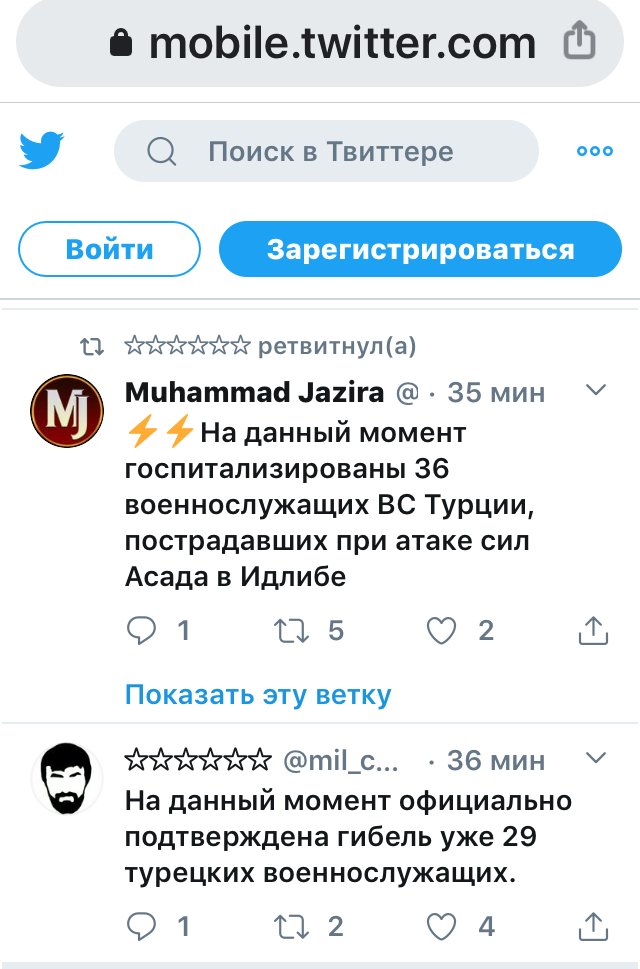Open the Показать эту ветку thread link

pyautogui.click(x=258, y=694)
